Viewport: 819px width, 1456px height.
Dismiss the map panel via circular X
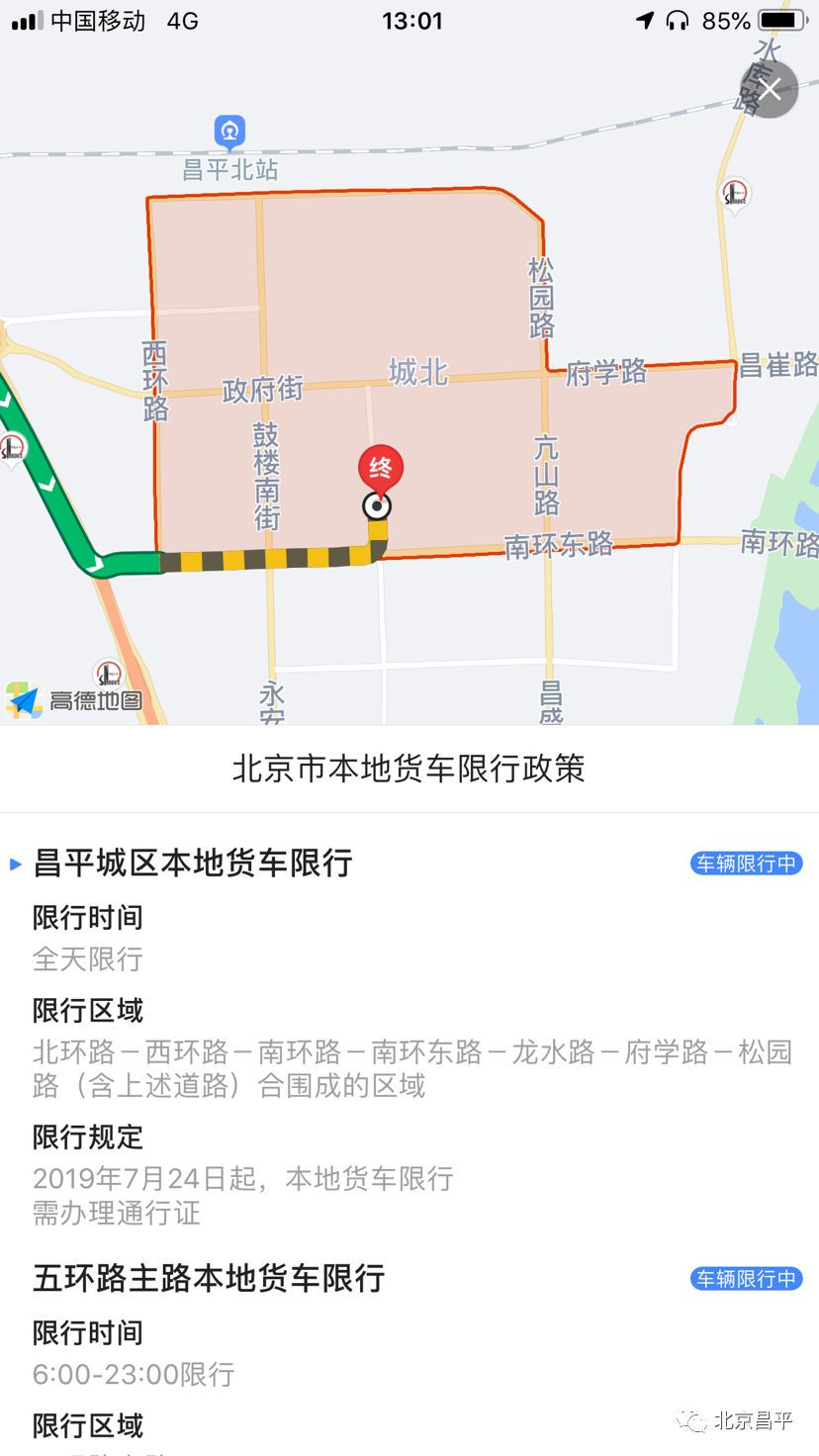tap(769, 89)
